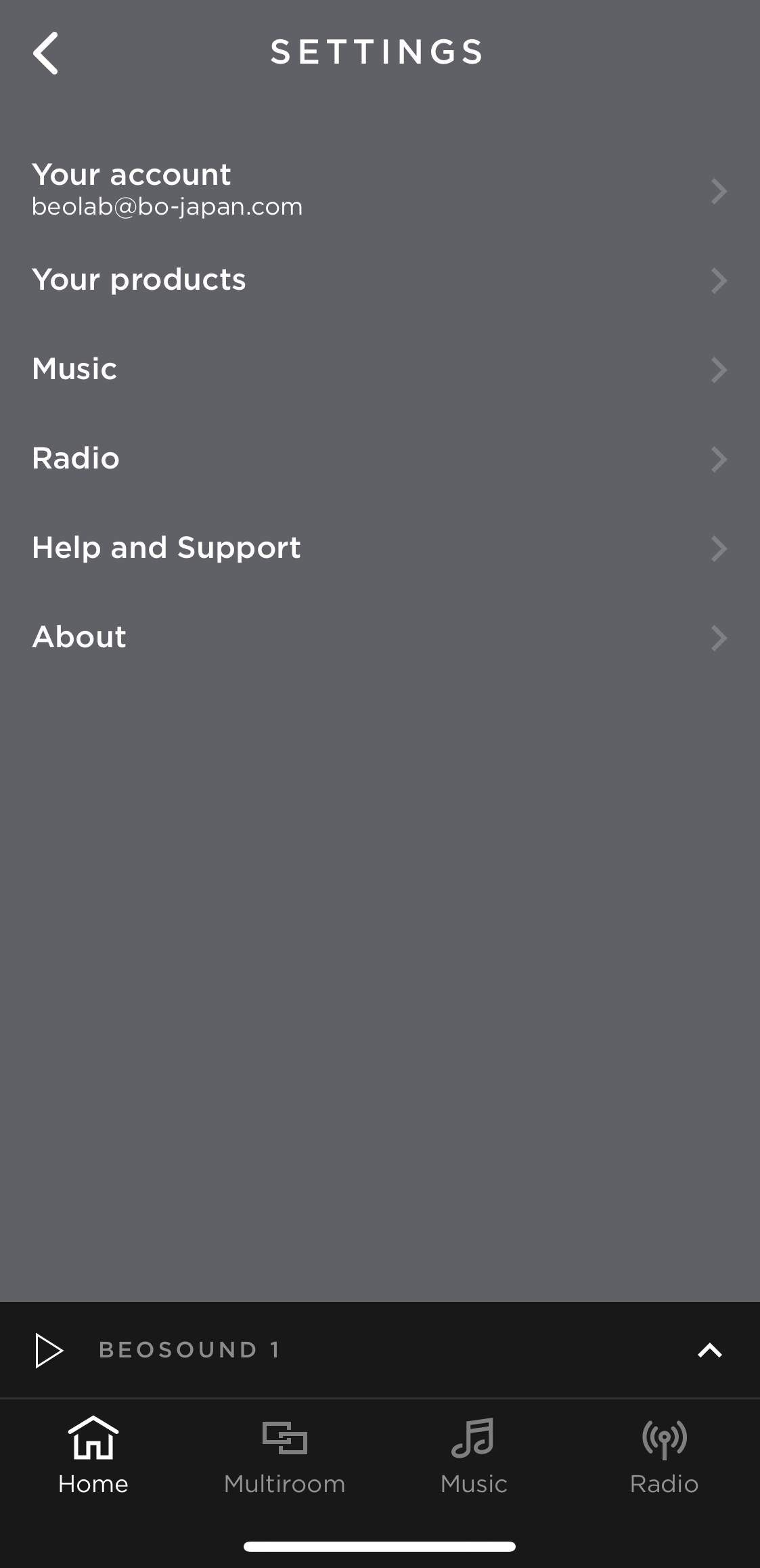Go back from Settings
Viewport: 760px width, 1568px height.
click(45, 53)
